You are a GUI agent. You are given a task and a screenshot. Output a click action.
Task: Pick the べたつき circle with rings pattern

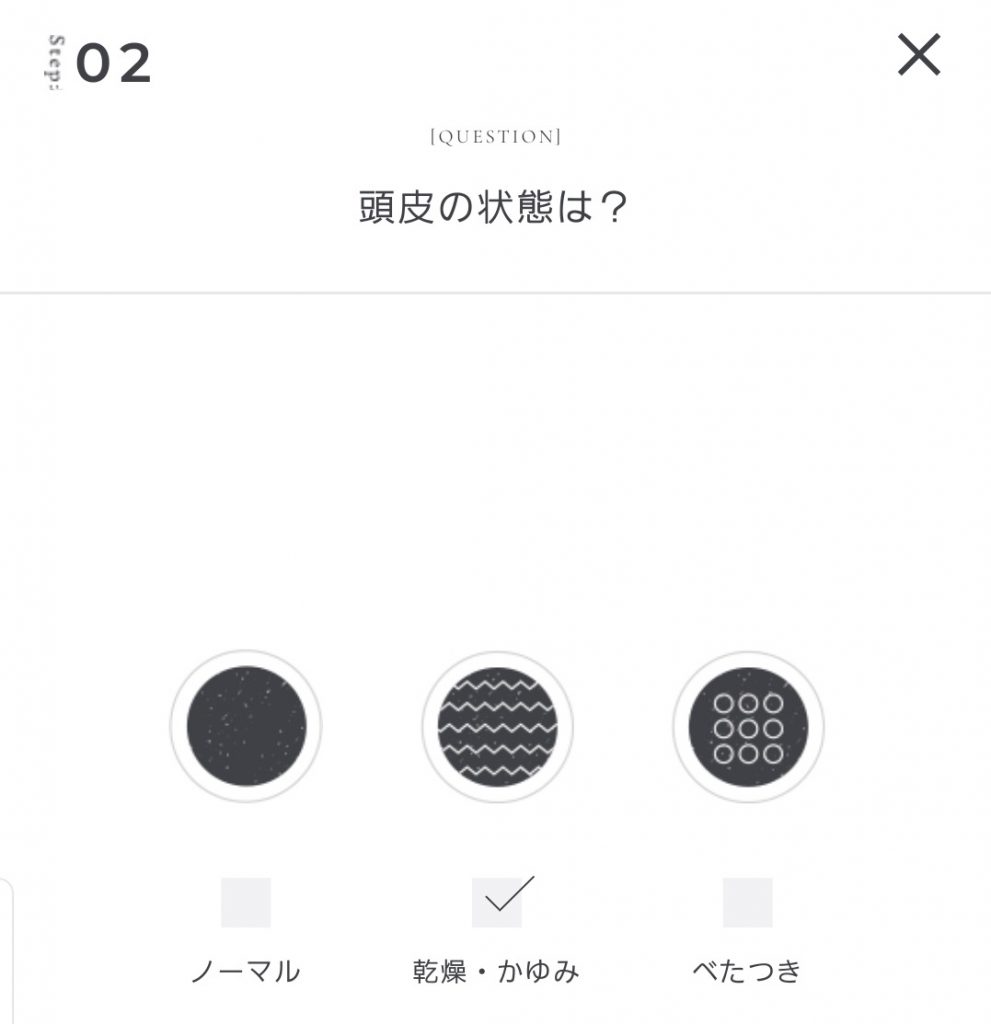click(x=748, y=726)
